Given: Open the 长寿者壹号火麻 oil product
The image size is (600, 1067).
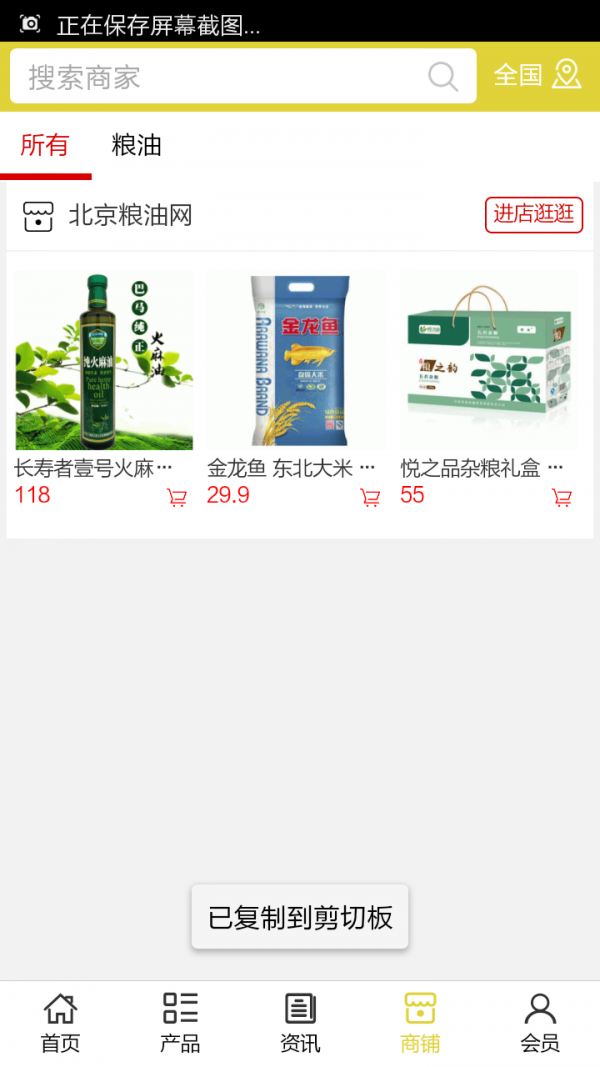Looking at the screenshot, I should coord(104,360).
